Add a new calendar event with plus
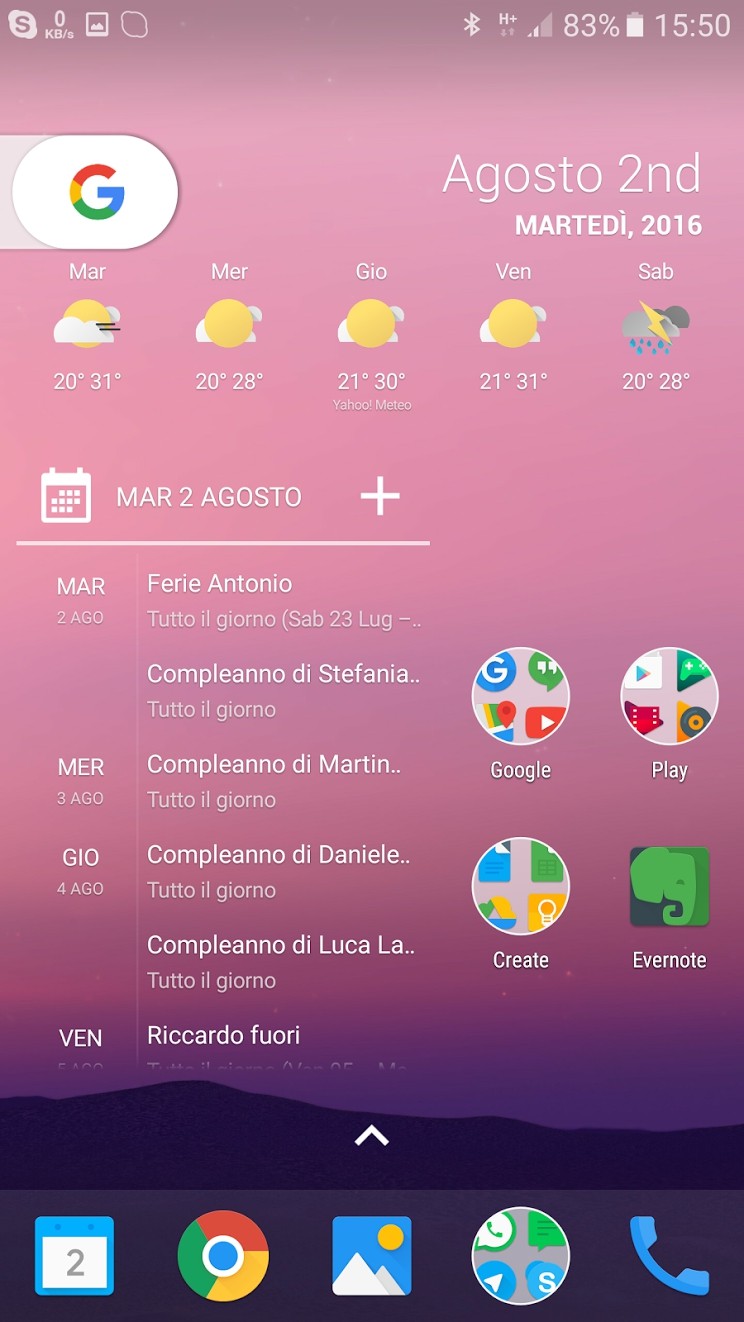Viewport: 744px width, 1322px height. [380, 496]
